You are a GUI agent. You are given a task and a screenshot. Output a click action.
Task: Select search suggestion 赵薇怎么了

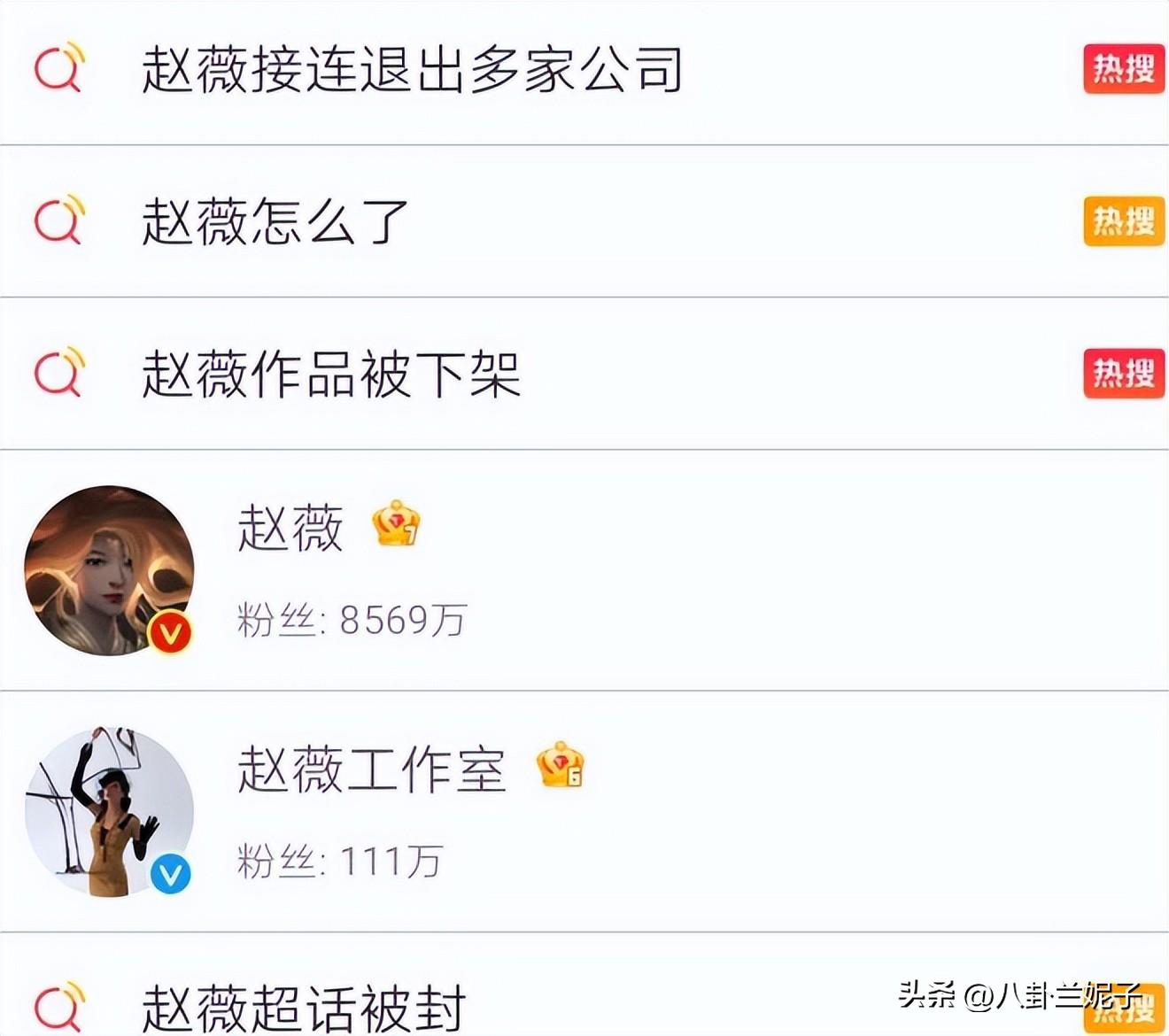point(275,221)
